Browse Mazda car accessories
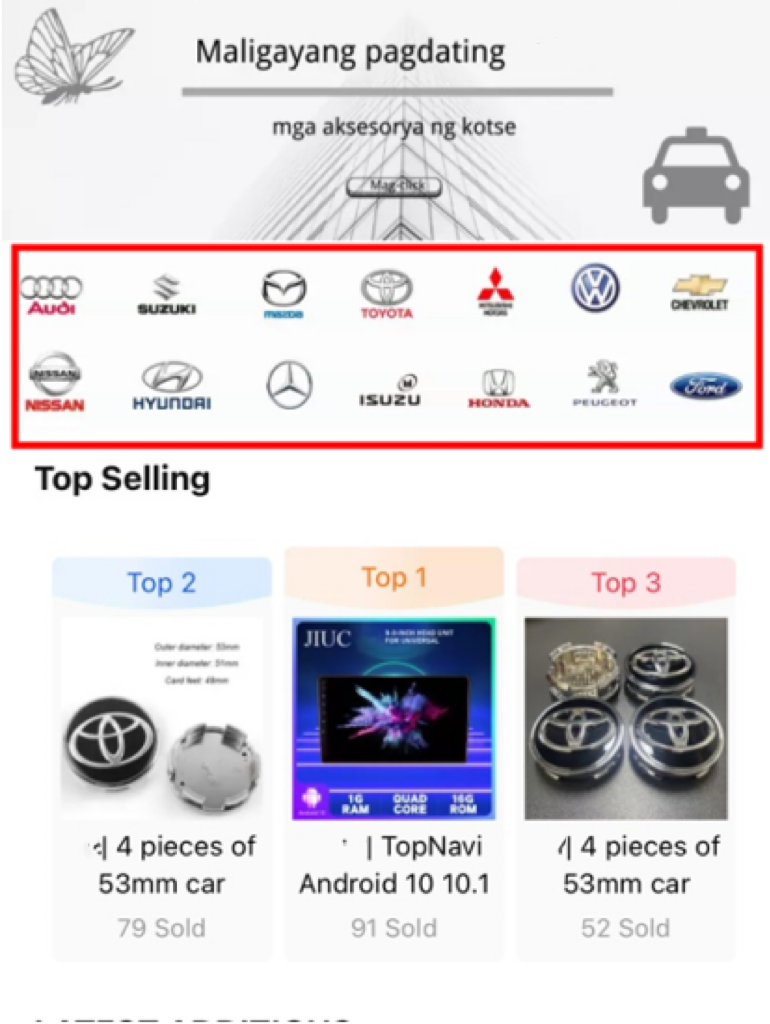Screen dimensions: 770x1024 [x=284, y=294]
